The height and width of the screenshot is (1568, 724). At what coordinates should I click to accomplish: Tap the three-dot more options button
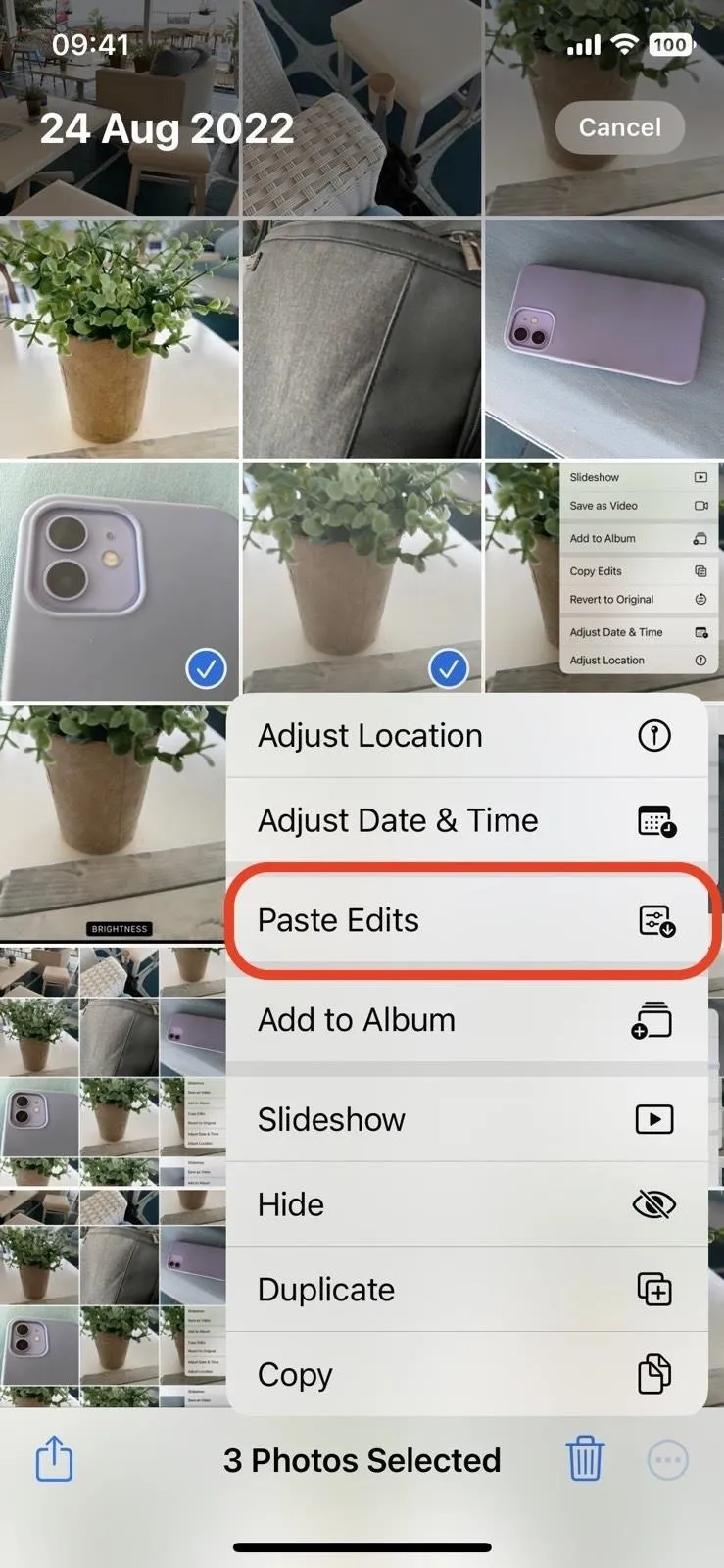(668, 1461)
